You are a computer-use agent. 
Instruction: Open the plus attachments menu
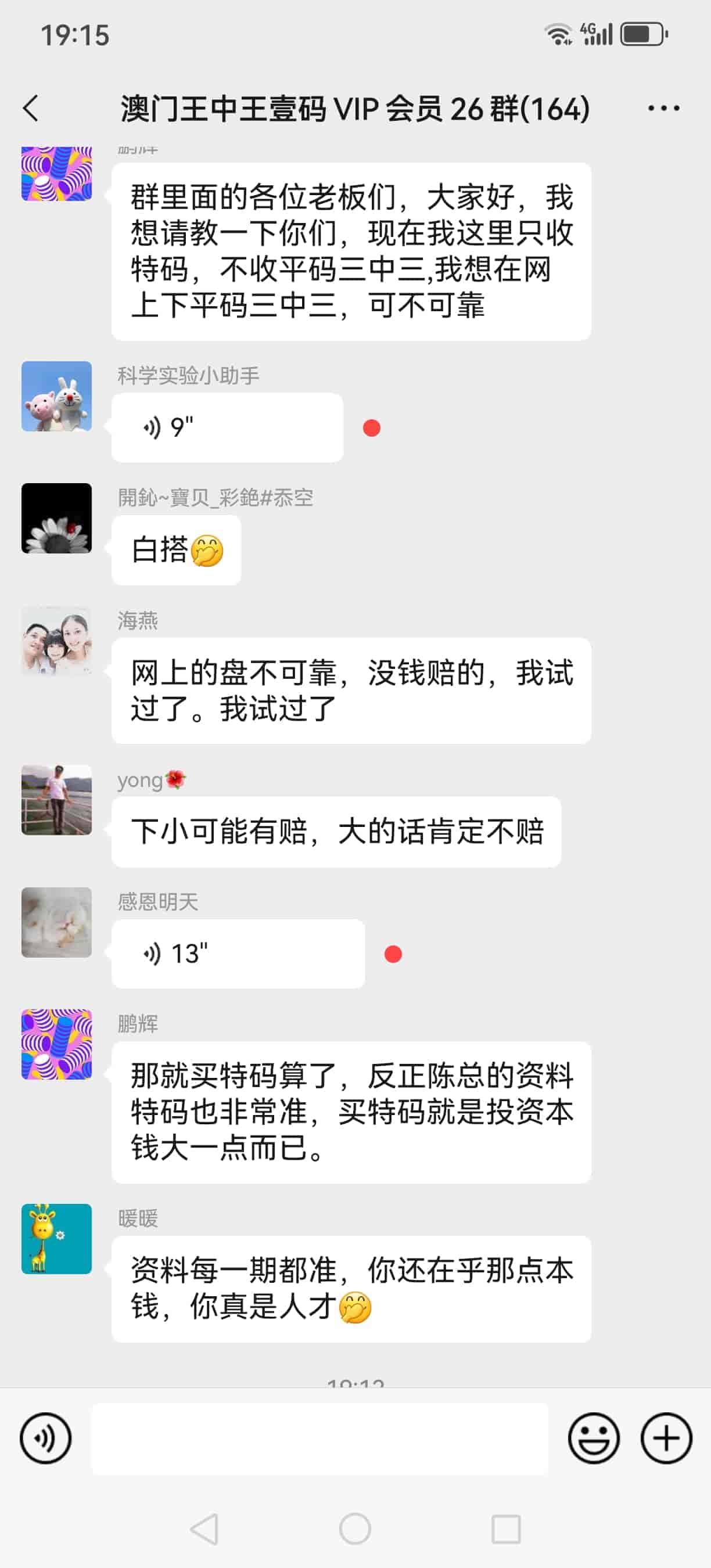(666, 1438)
